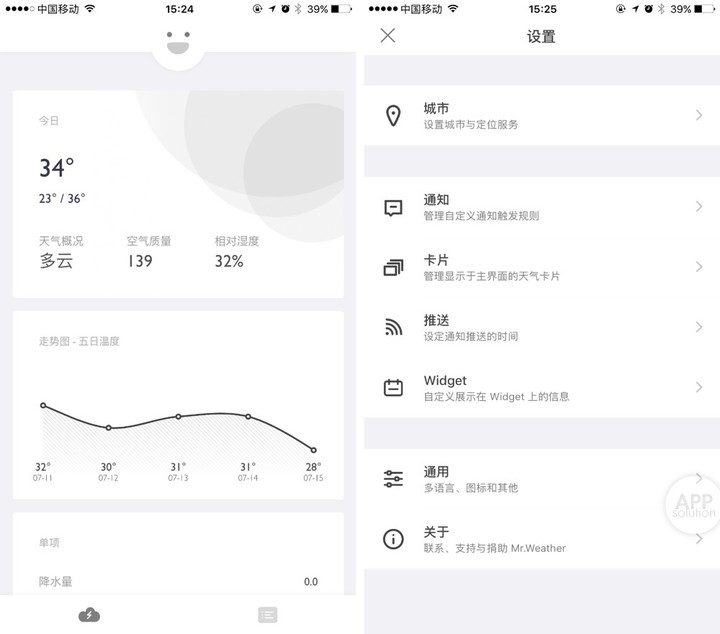Switch to the list tab at bottom
The image size is (720, 634).
(x=267, y=615)
